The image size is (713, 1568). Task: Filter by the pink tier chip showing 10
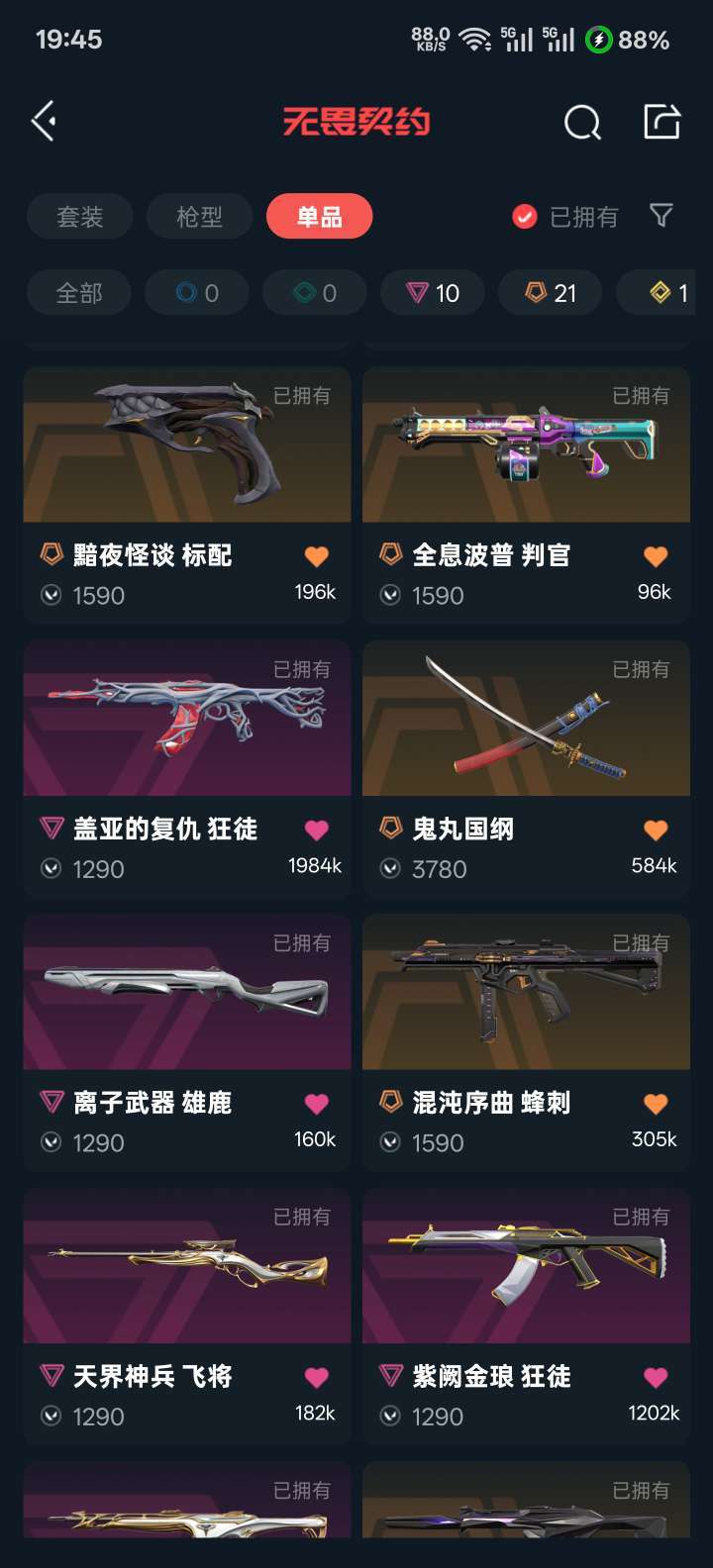click(433, 293)
